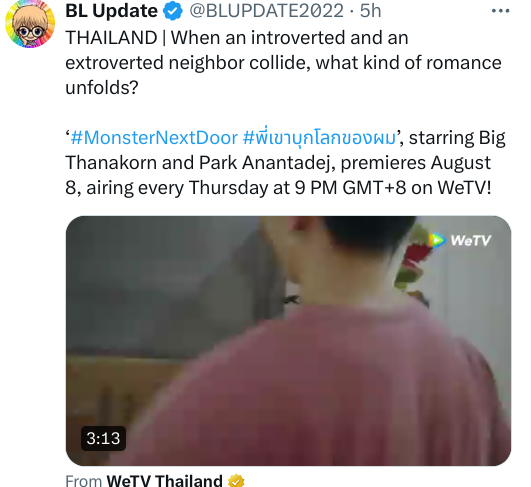
Task: Open the BL Update profile avatar
Action: point(30,24)
